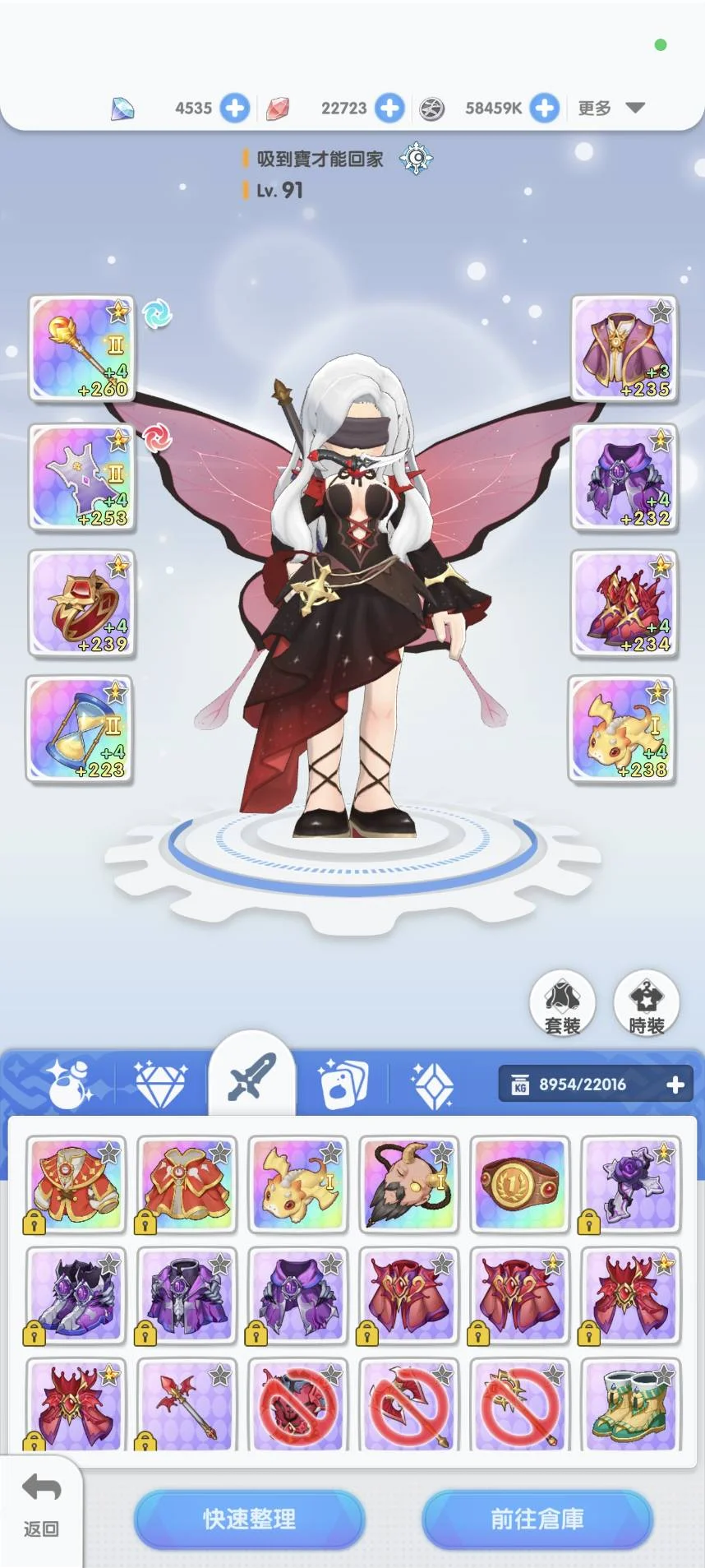Screen dimensions: 705x1568
Task: Select the goat mask inventory item
Action: click(408, 1186)
